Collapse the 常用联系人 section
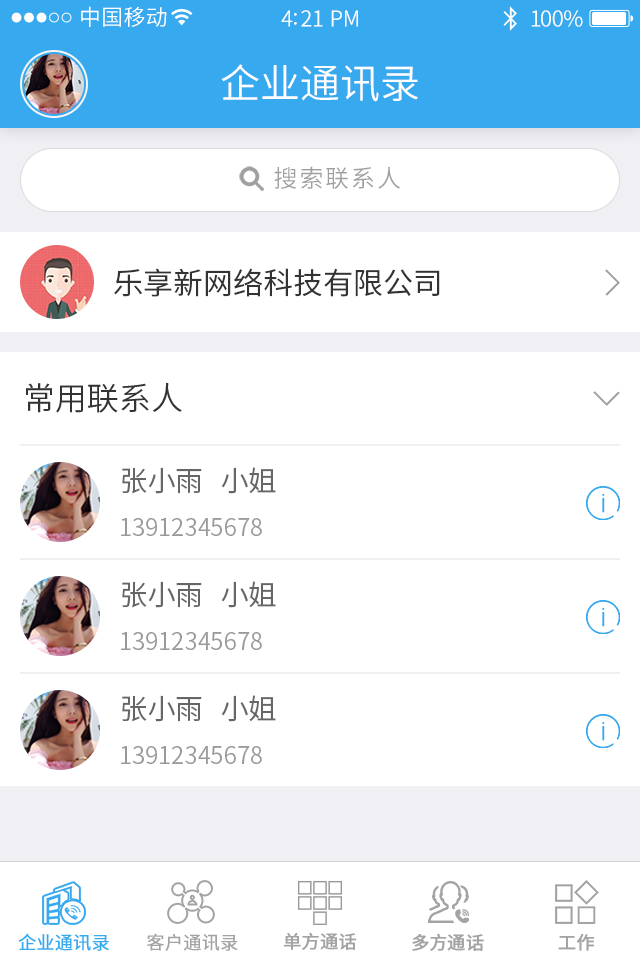 coord(606,398)
